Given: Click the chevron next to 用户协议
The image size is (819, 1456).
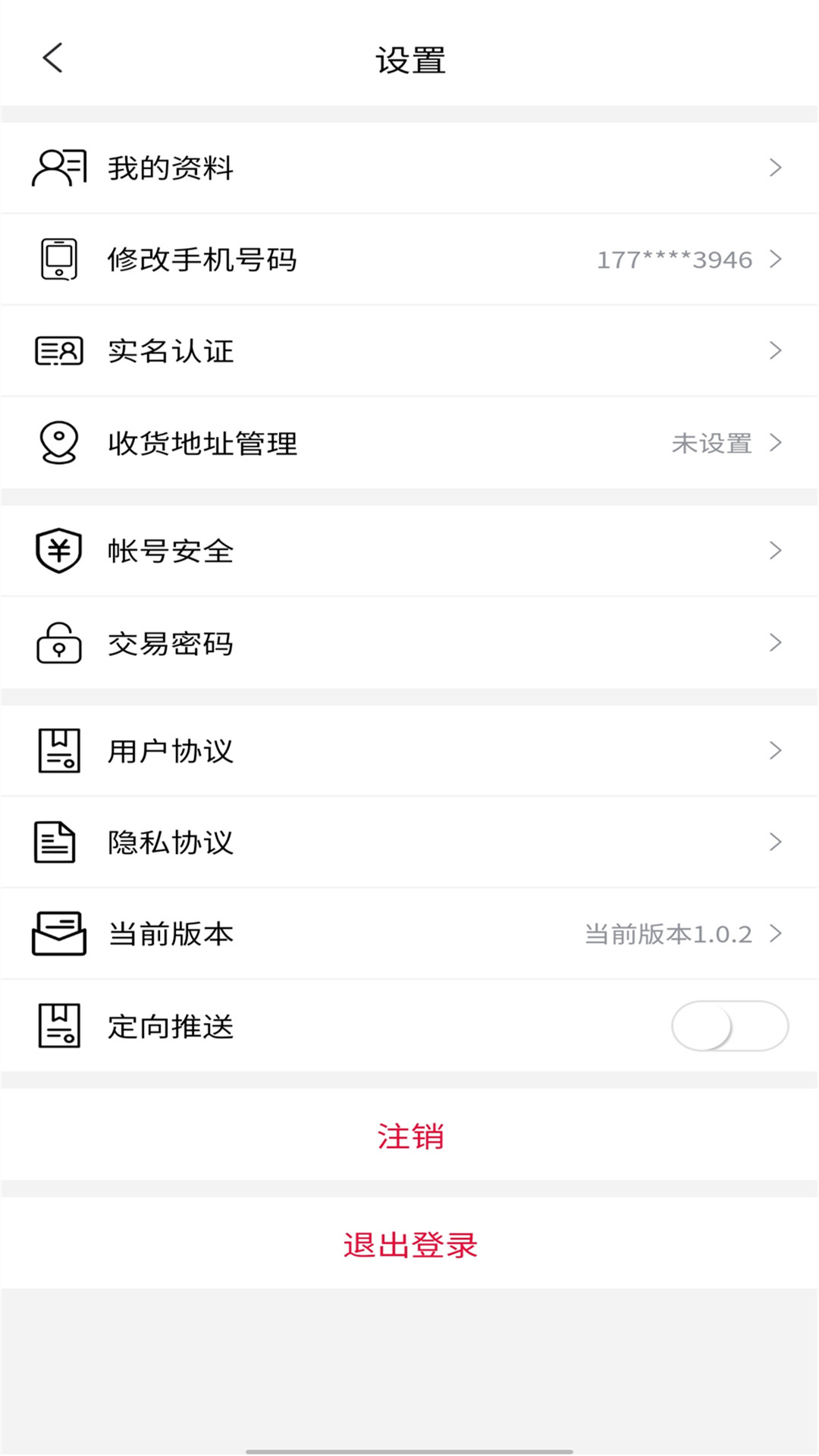Looking at the screenshot, I should click(x=776, y=750).
